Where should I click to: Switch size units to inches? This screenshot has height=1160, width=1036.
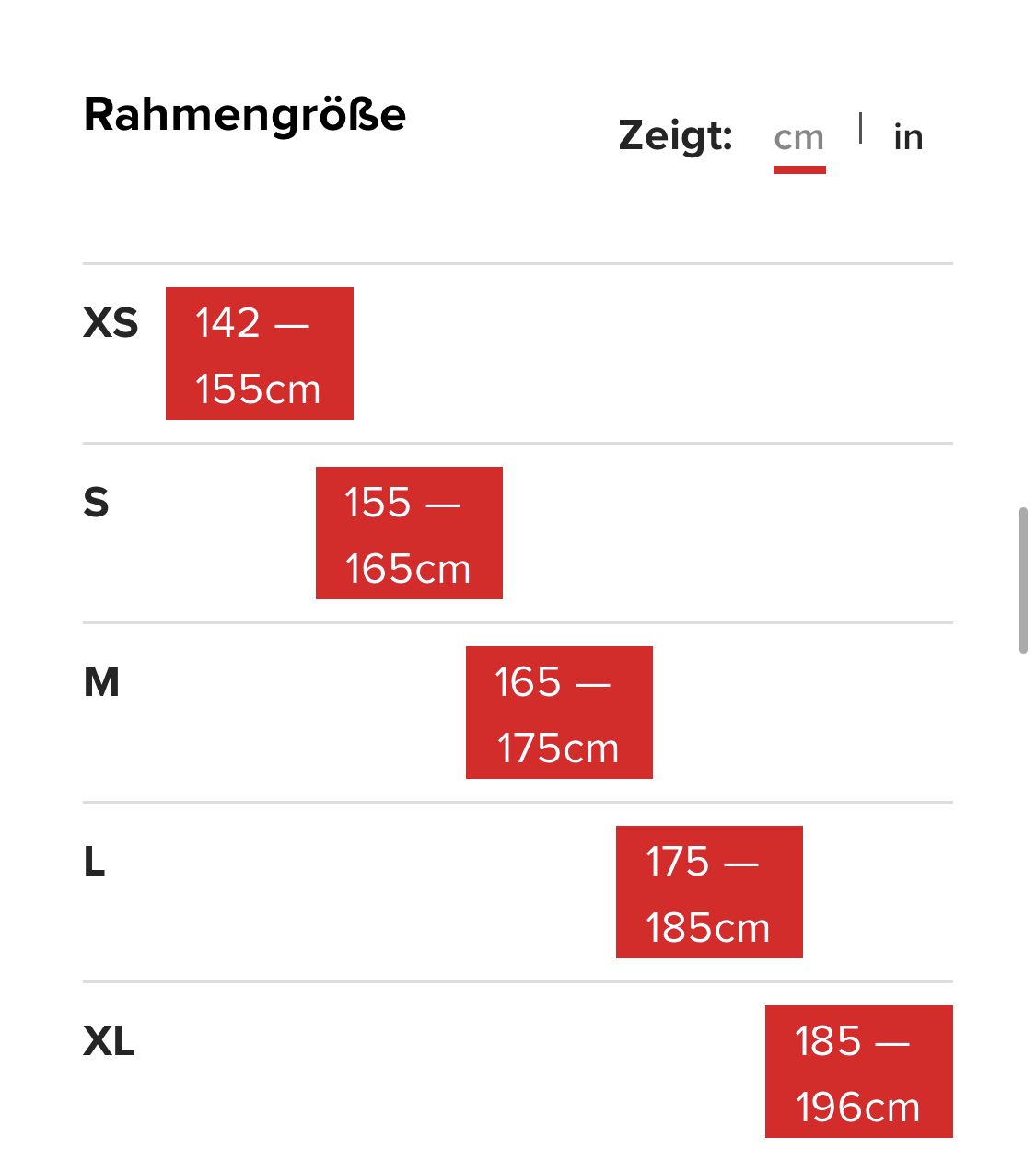[x=907, y=138]
